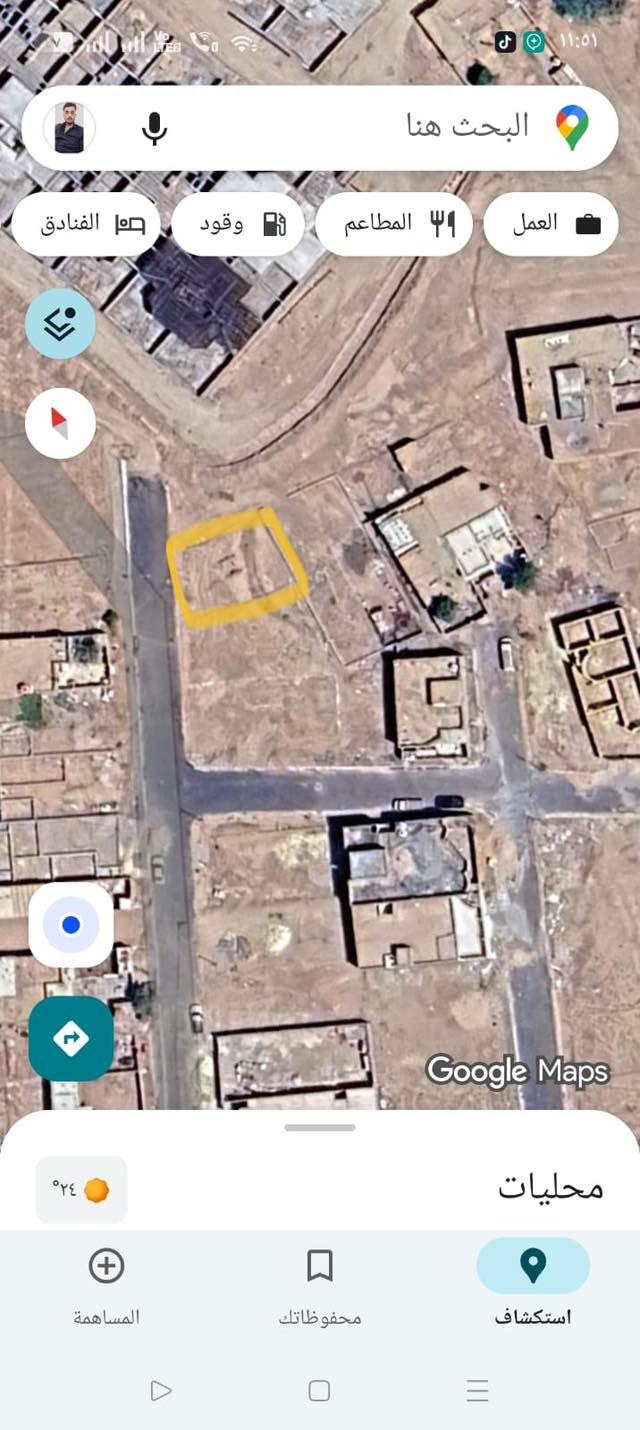
Task: Tap the system home button
Action: pyautogui.click(x=320, y=1390)
